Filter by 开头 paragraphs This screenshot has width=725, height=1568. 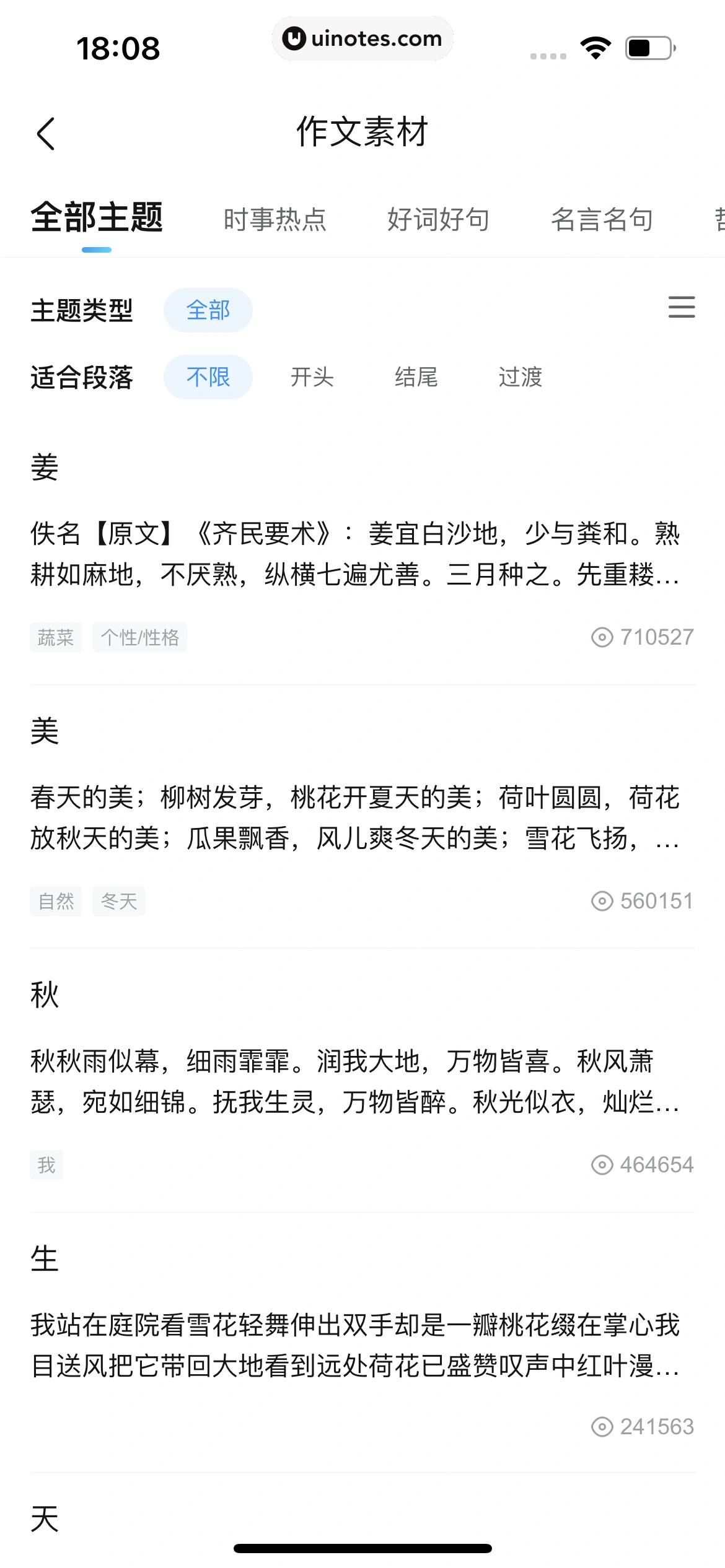click(x=312, y=377)
